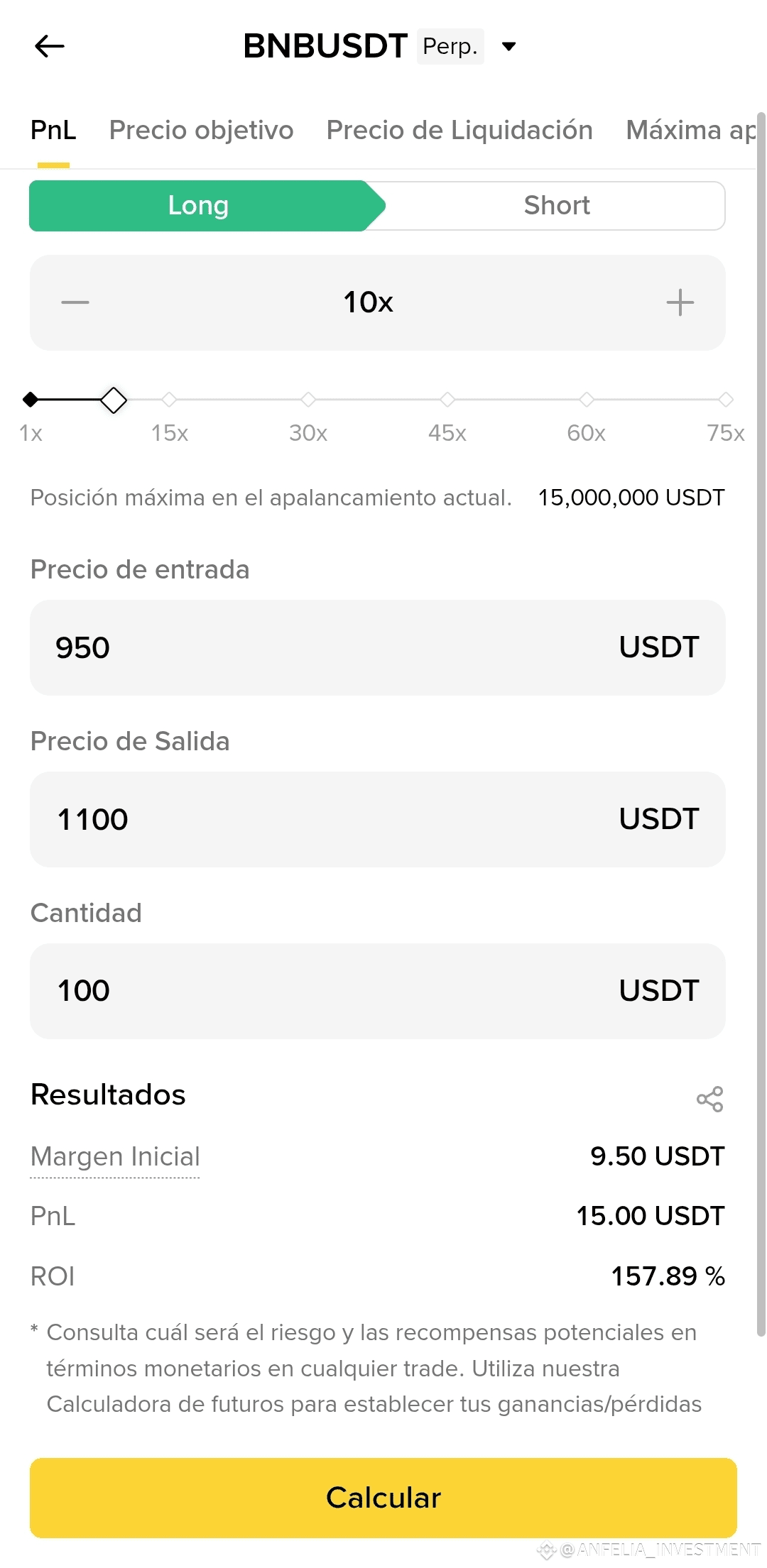
Task: Select the Long position side
Action: [199, 206]
